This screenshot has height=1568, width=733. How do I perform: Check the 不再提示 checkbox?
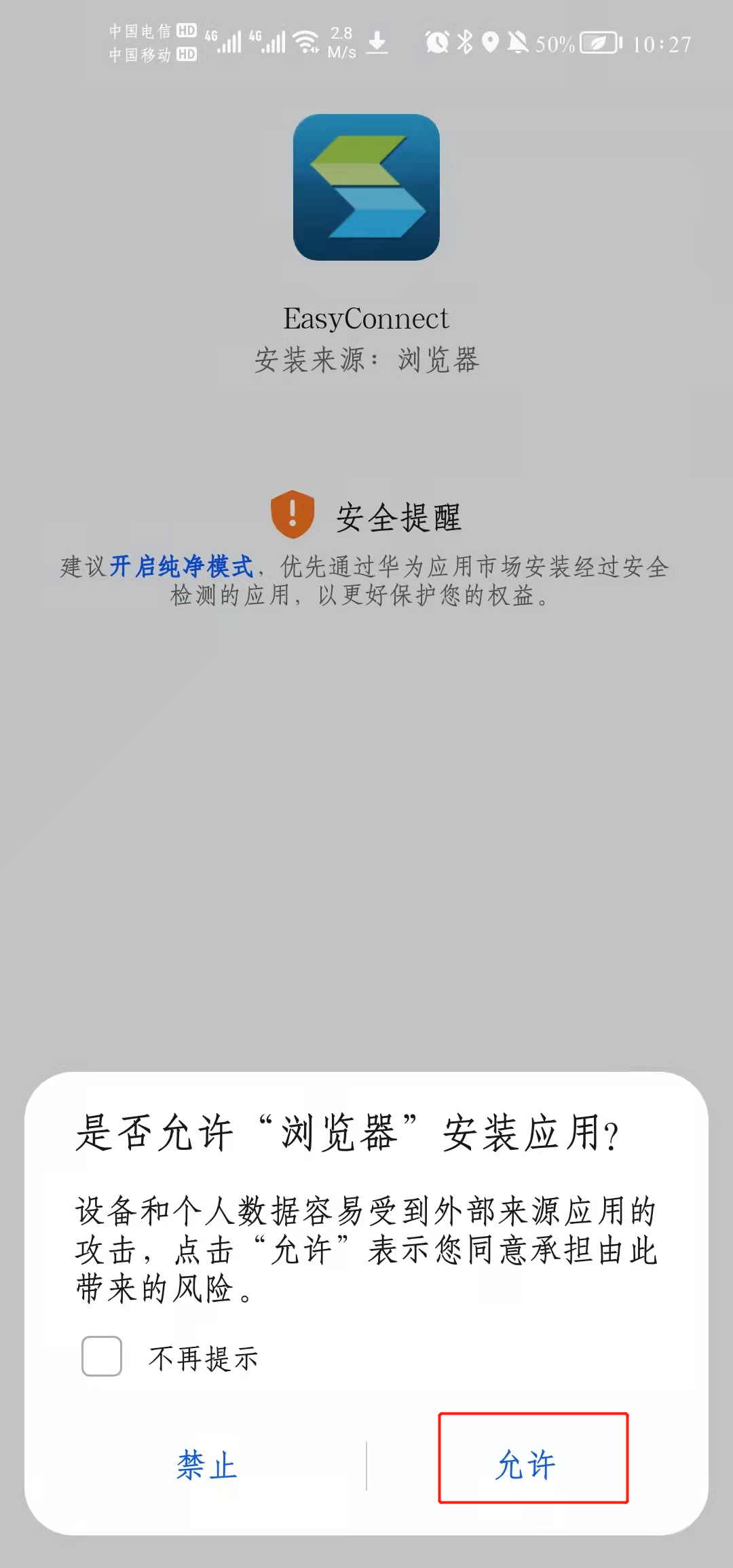point(102,1356)
